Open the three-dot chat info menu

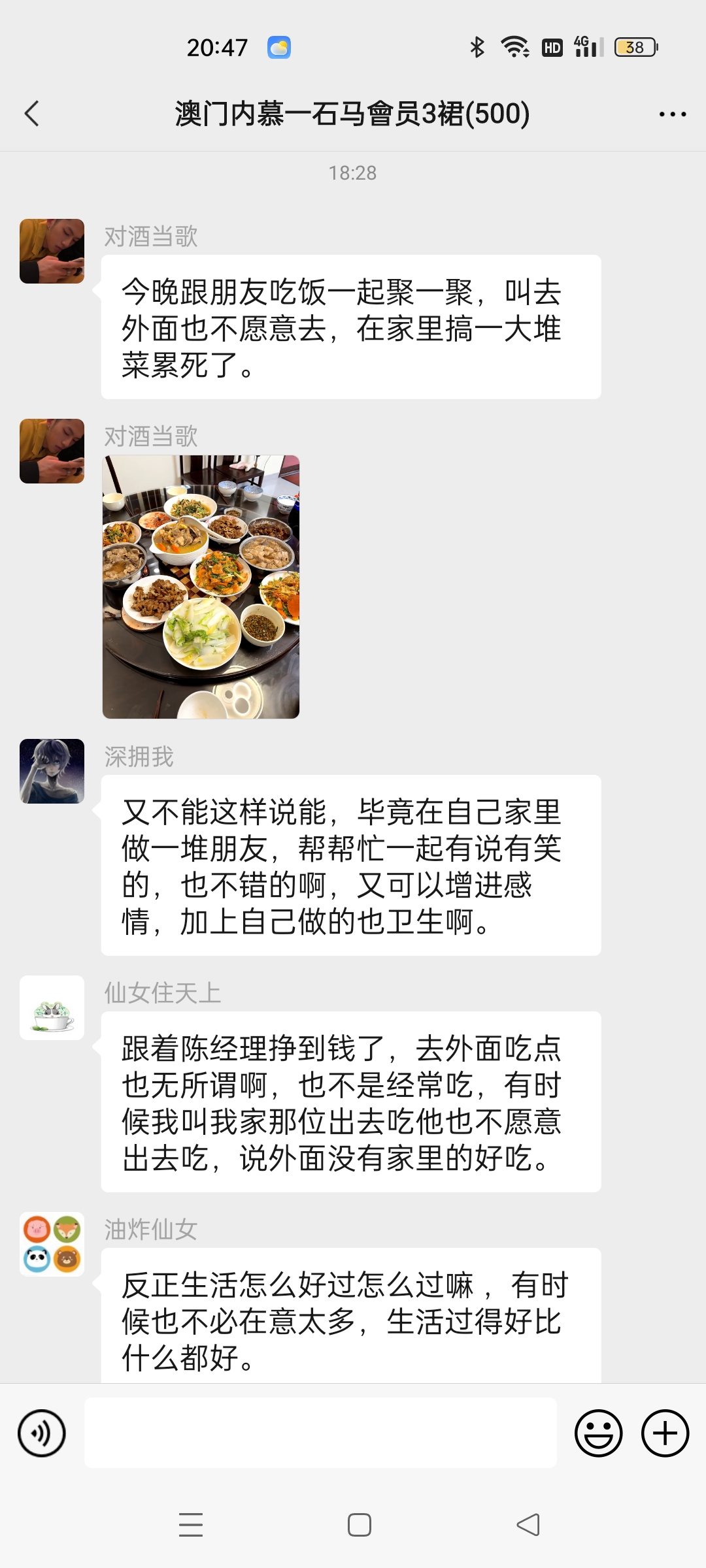point(672,114)
